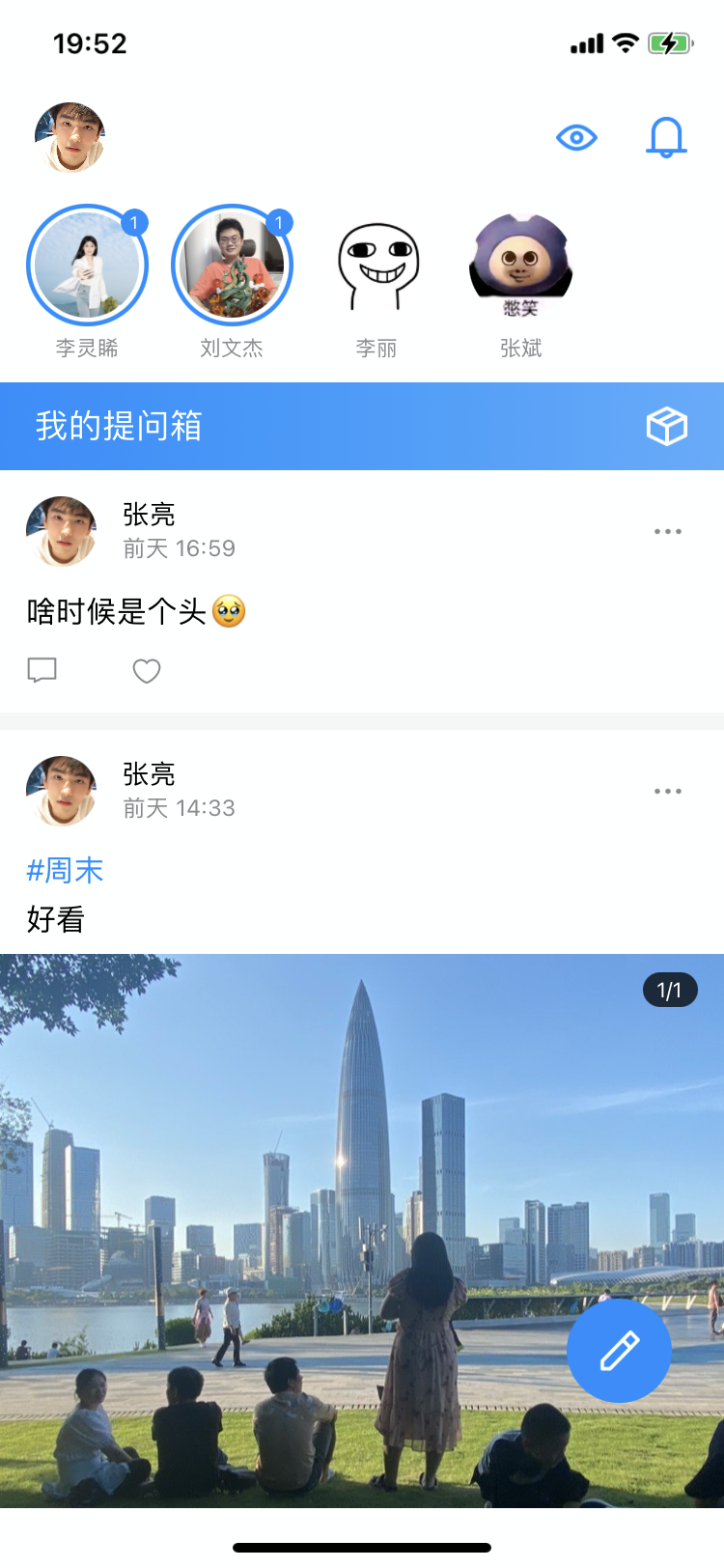Image resolution: width=724 pixels, height=1568 pixels.
Task: Compose a new post with the pencil button
Action: (619, 1351)
